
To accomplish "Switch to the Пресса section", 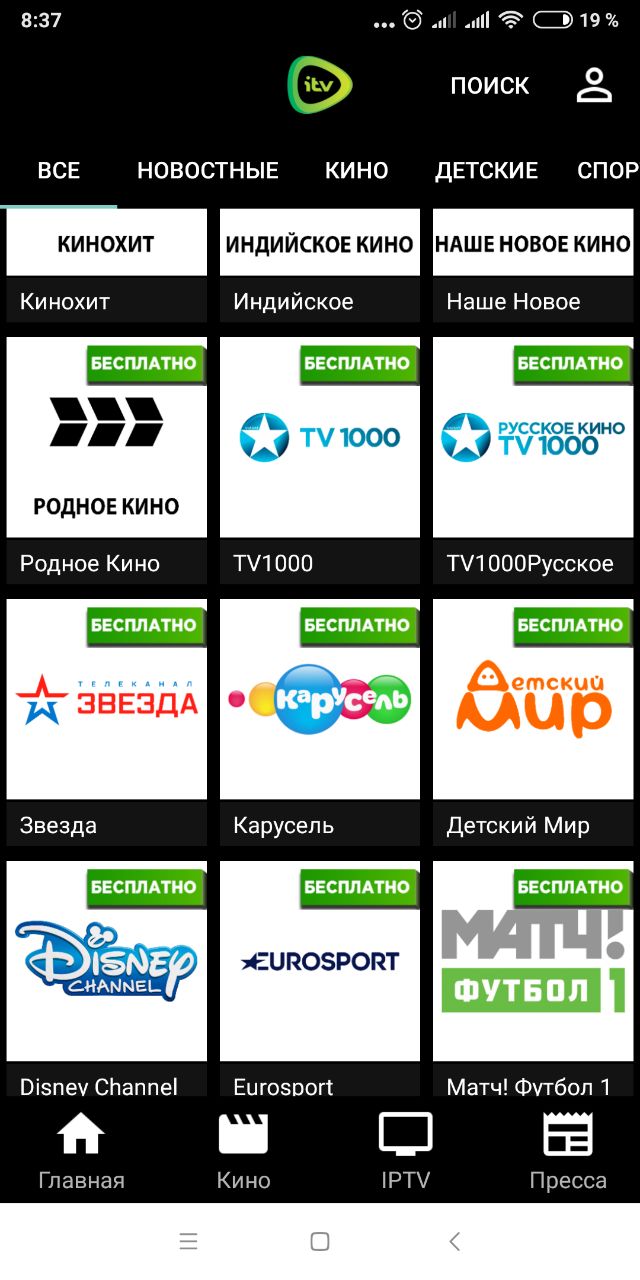I will (568, 1150).
